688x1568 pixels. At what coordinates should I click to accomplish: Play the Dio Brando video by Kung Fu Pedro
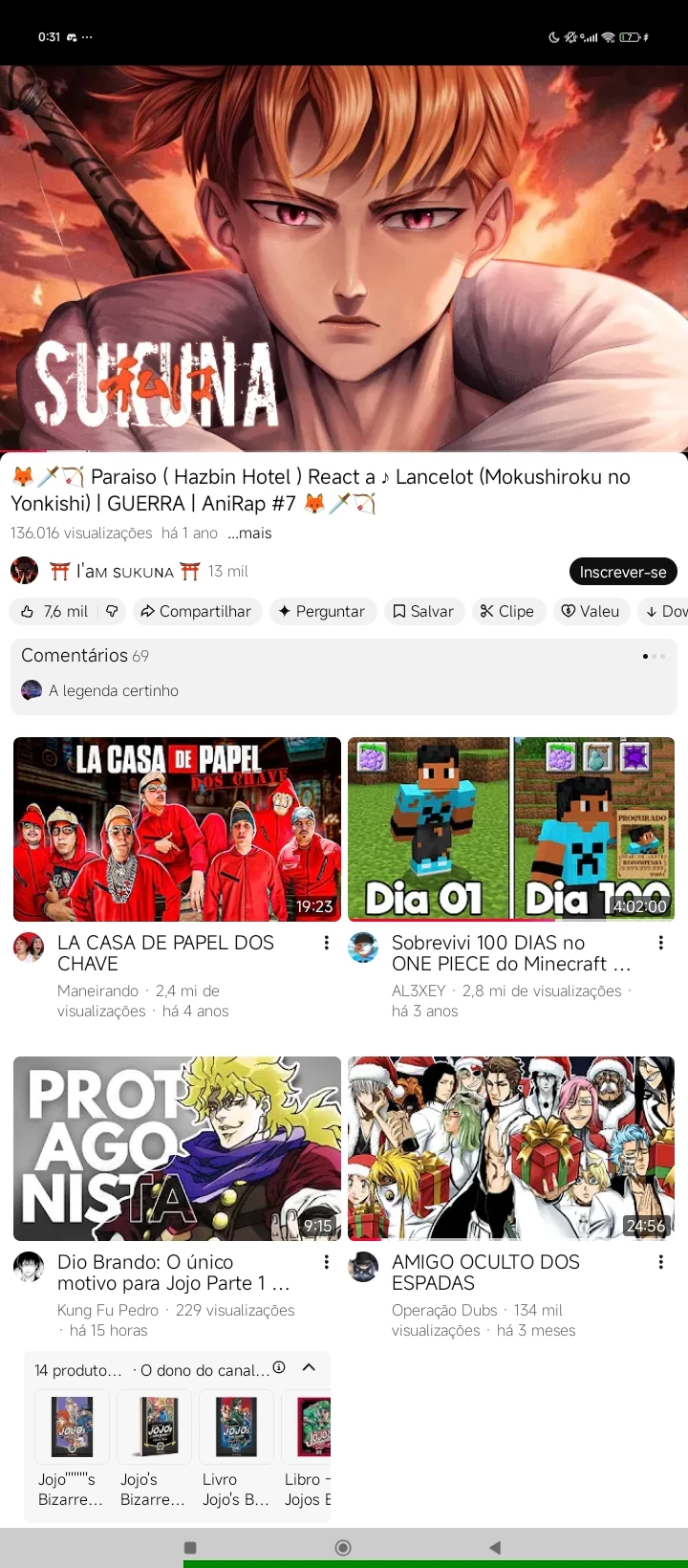(177, 1148)
